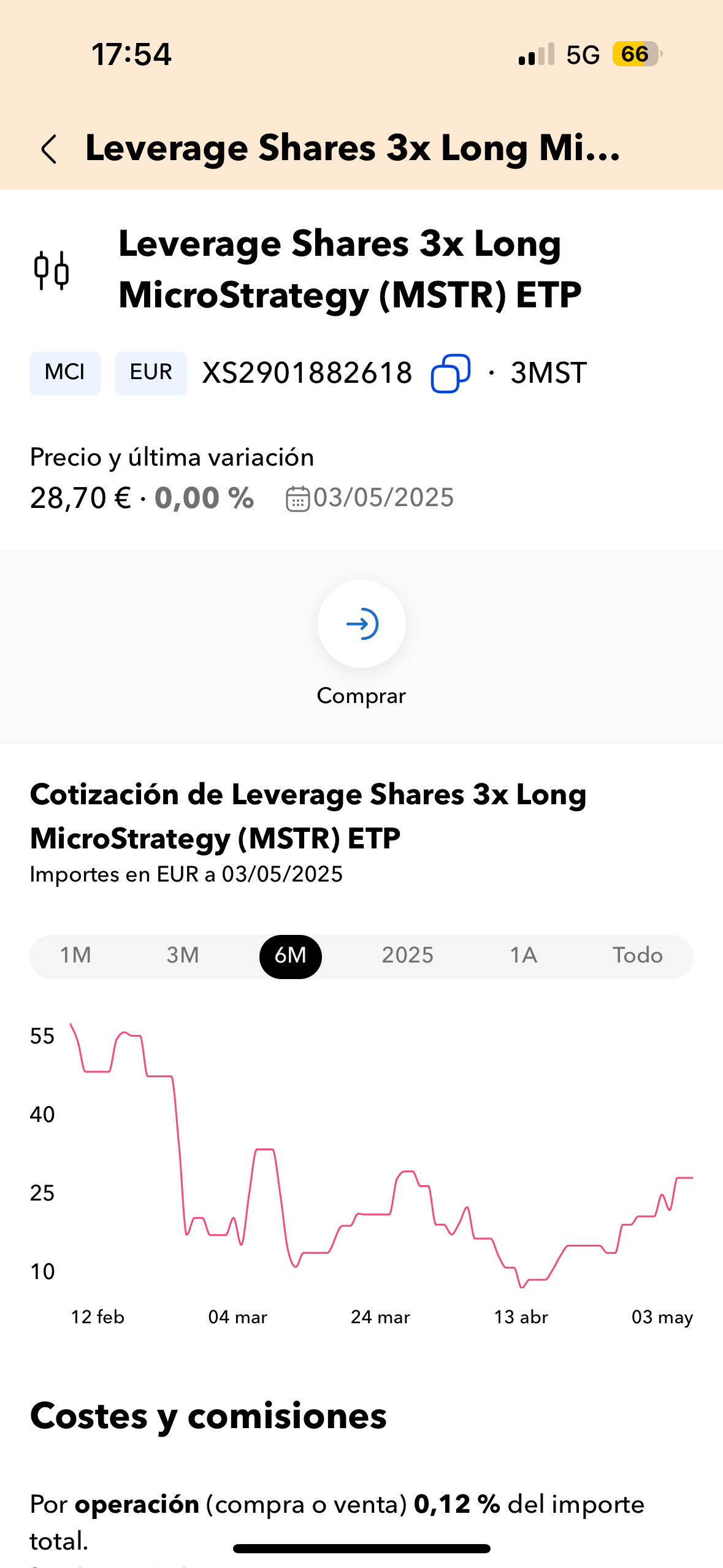Tap the Comprar button
Image resolution: width=723 pixels, height=1568 pixels.
click(361, 624)
